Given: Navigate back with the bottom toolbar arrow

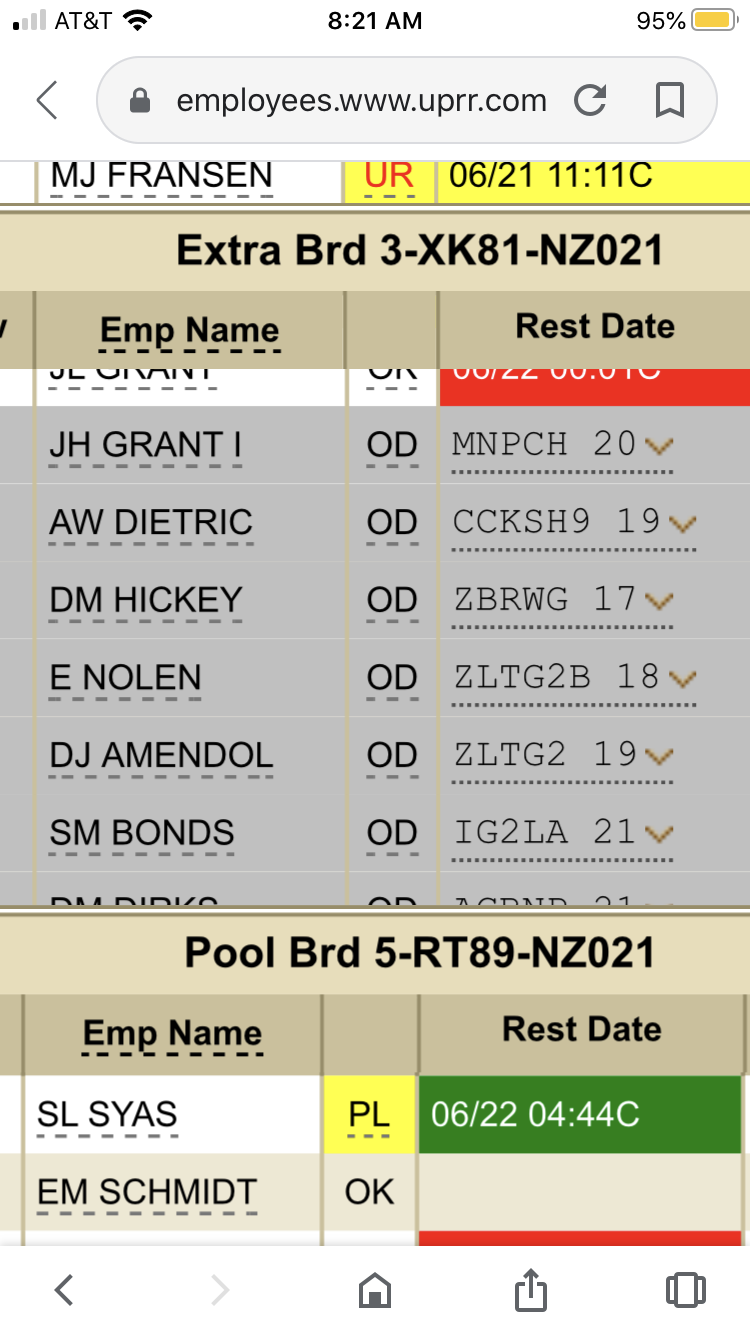Looking at the screenshot, I should click(x=64, y=1290).
